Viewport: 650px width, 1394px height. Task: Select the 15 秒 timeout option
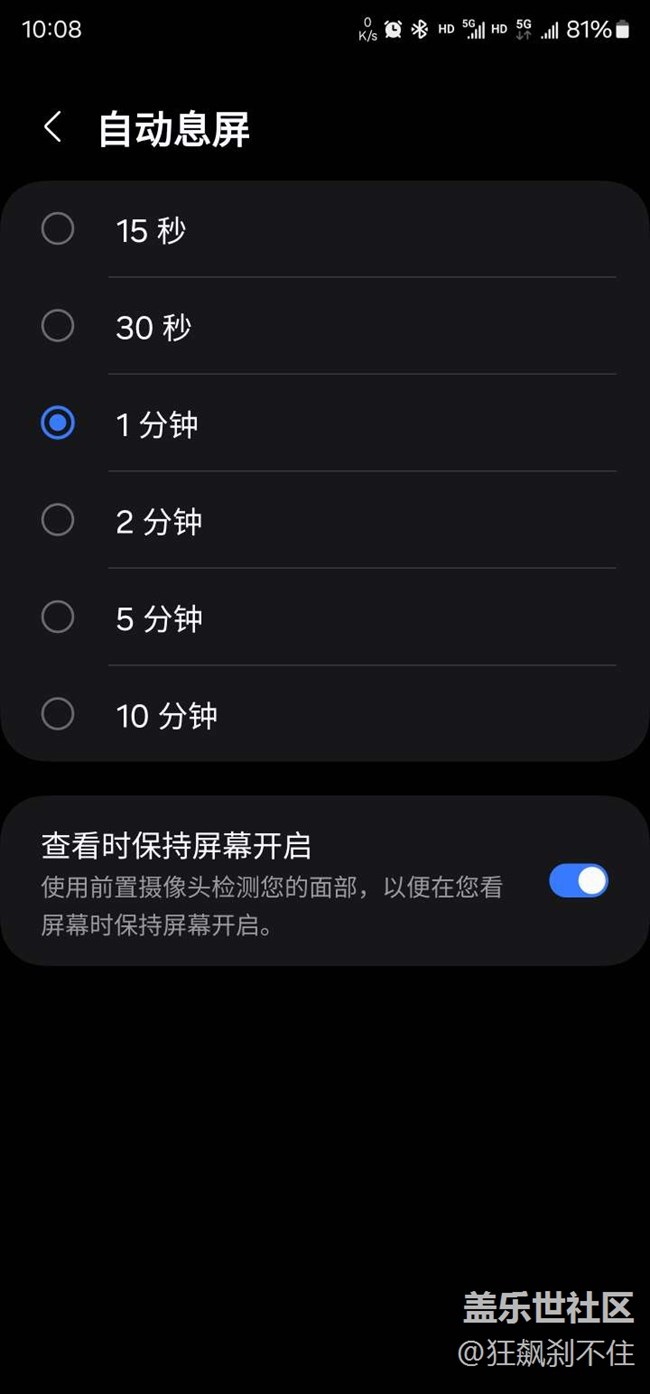(x=58, y=229)
